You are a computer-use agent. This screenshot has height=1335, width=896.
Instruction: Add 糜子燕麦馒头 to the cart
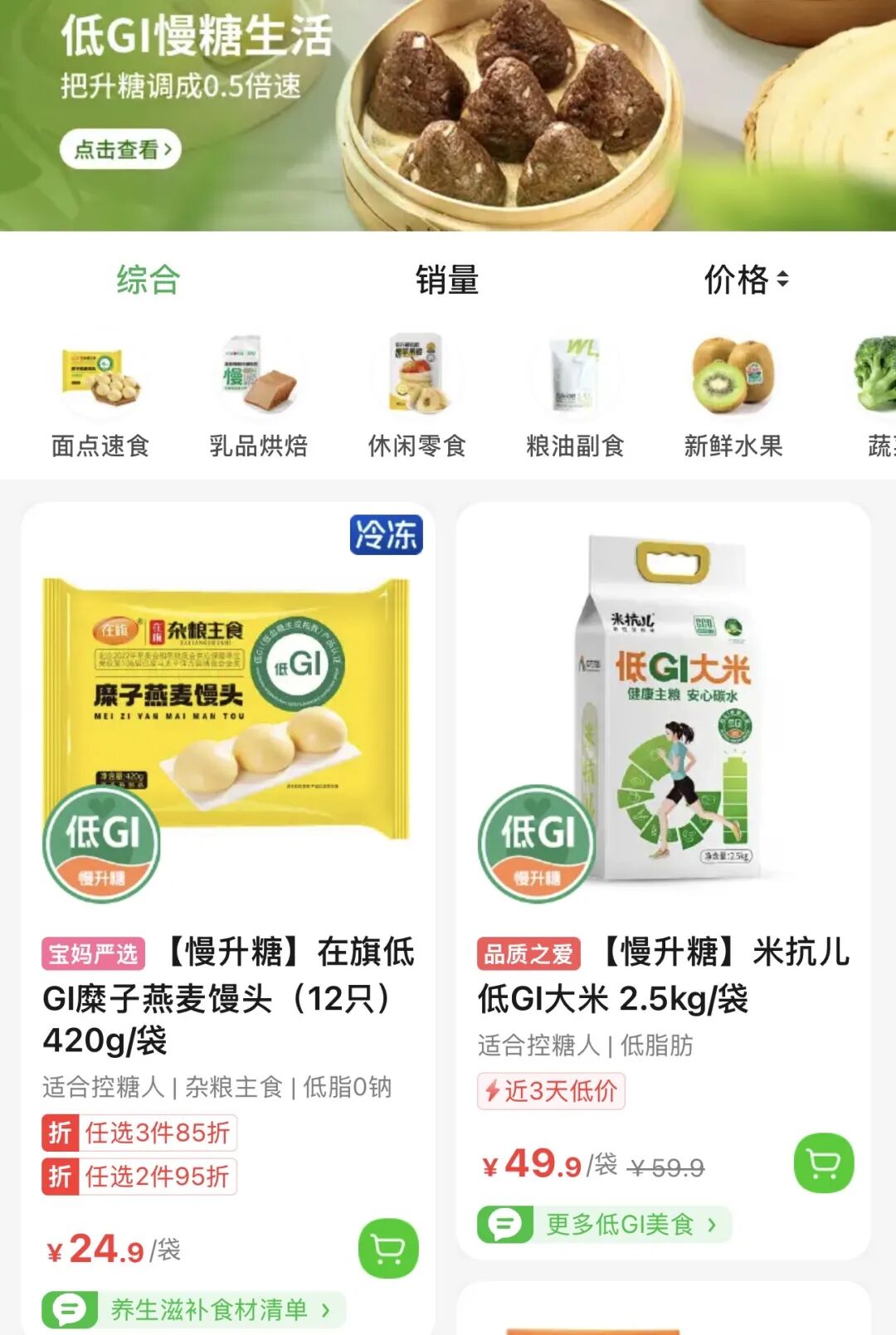click(388, 1248)
